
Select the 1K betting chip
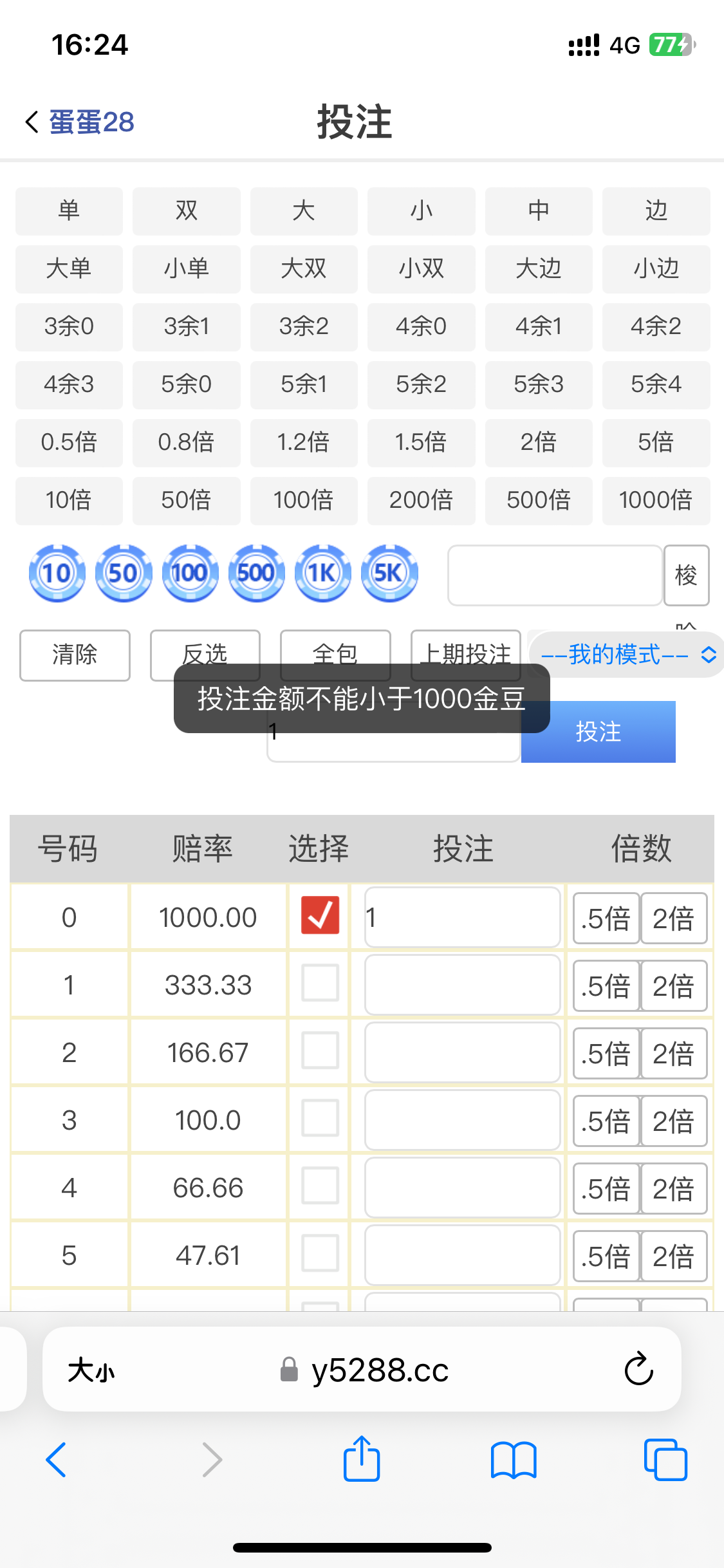coord(322,572)
